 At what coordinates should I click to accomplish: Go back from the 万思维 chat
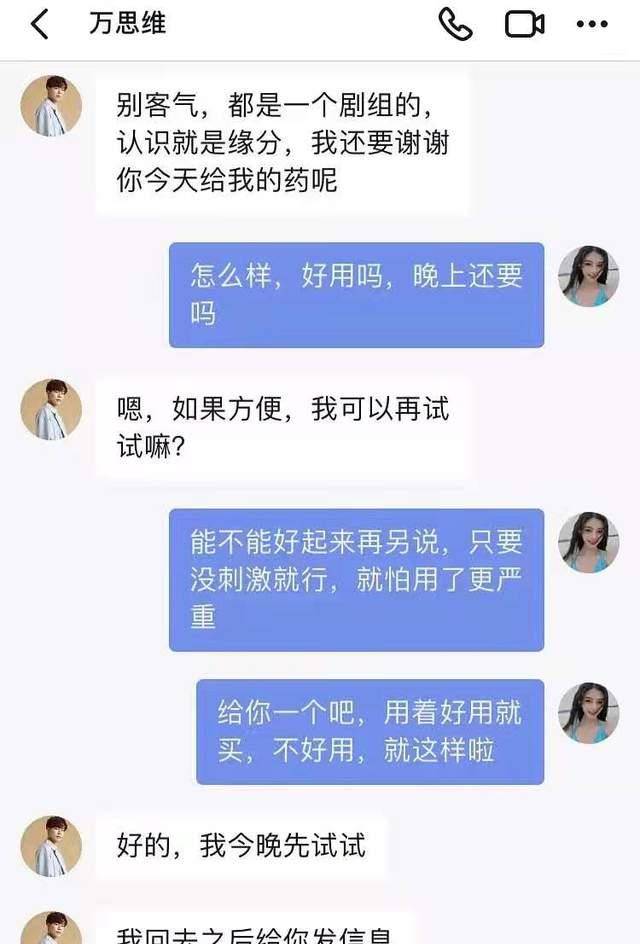39,24
